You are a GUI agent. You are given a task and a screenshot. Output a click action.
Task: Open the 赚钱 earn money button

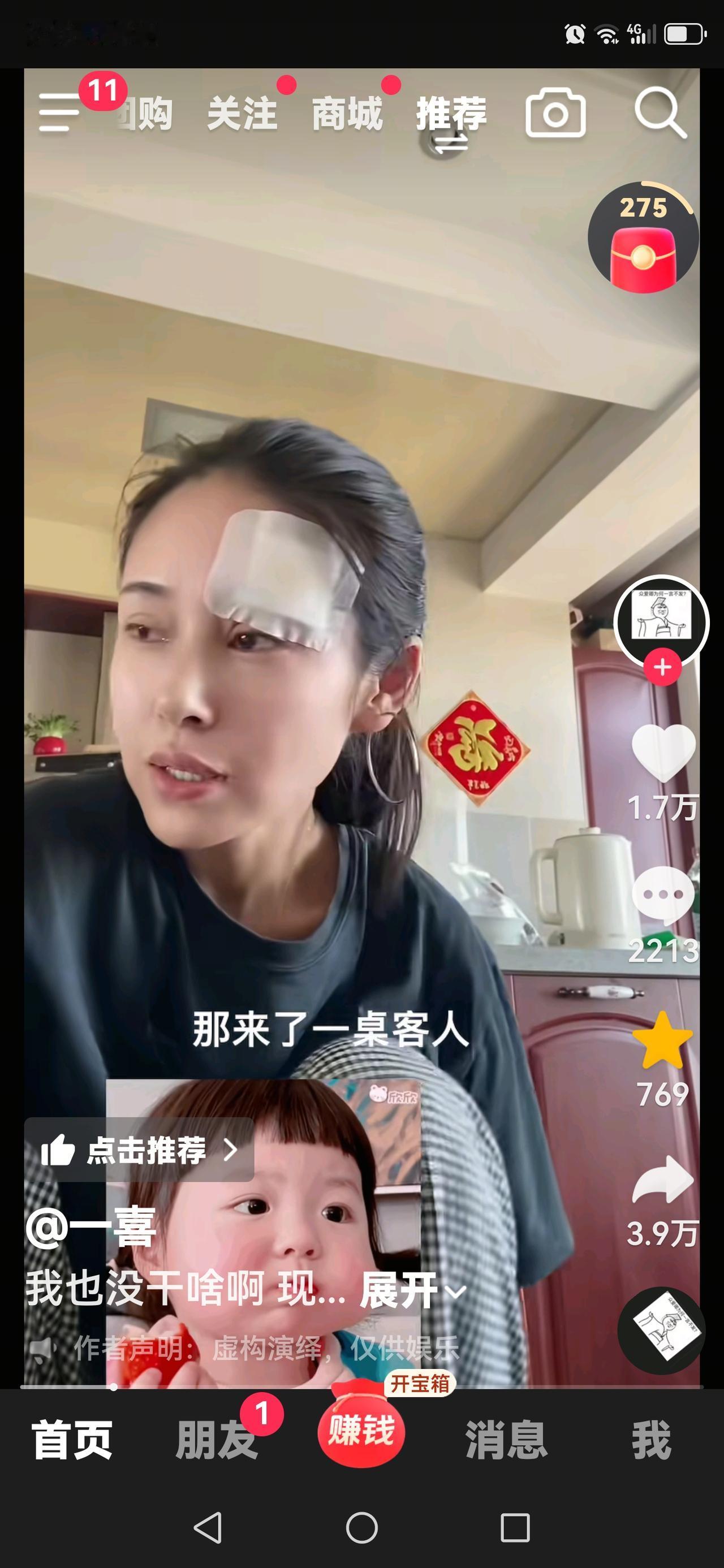pyautogui.click(x=361, y=1430)
